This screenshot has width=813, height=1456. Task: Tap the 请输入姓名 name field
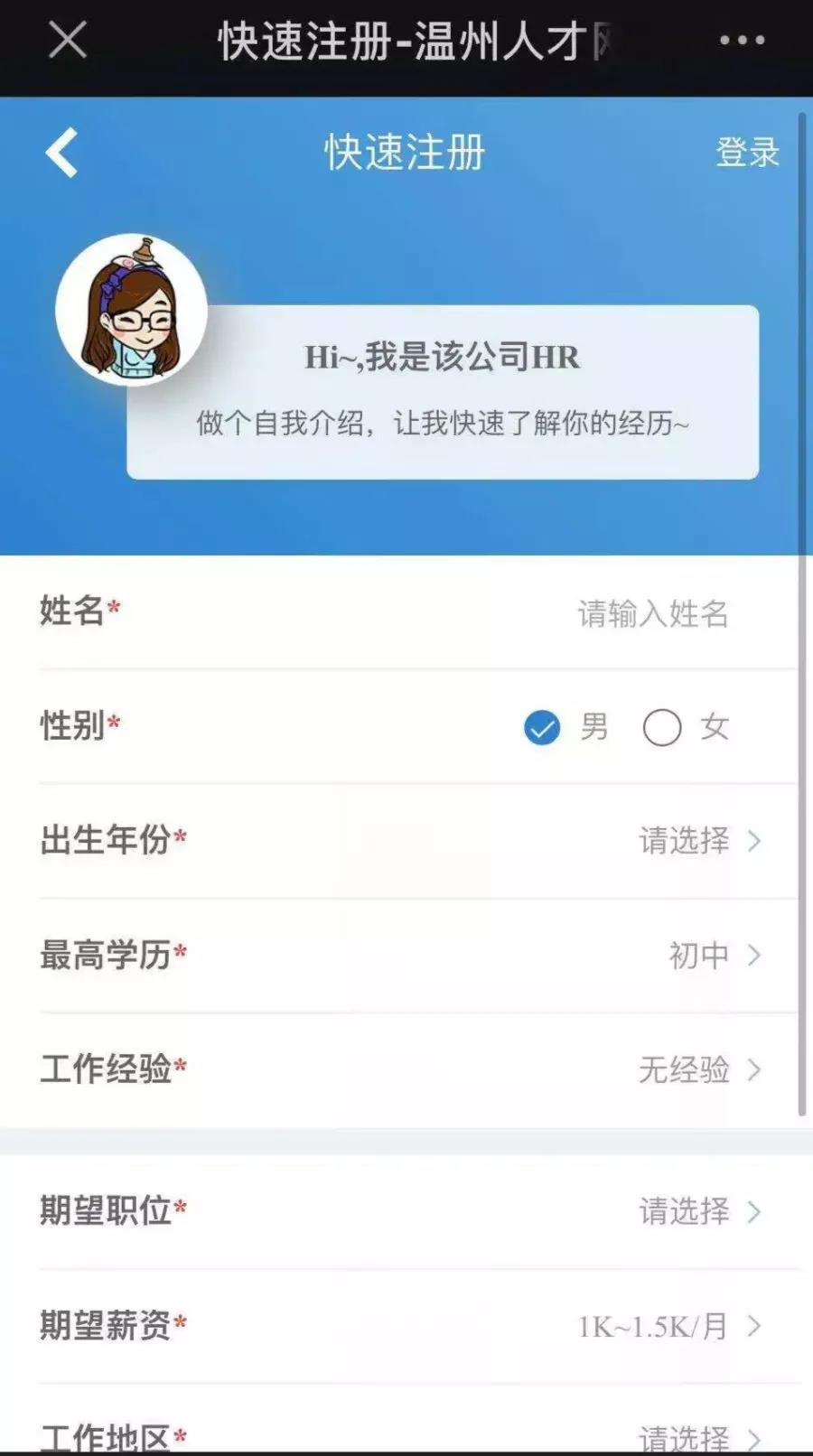[x=652, y=614]
